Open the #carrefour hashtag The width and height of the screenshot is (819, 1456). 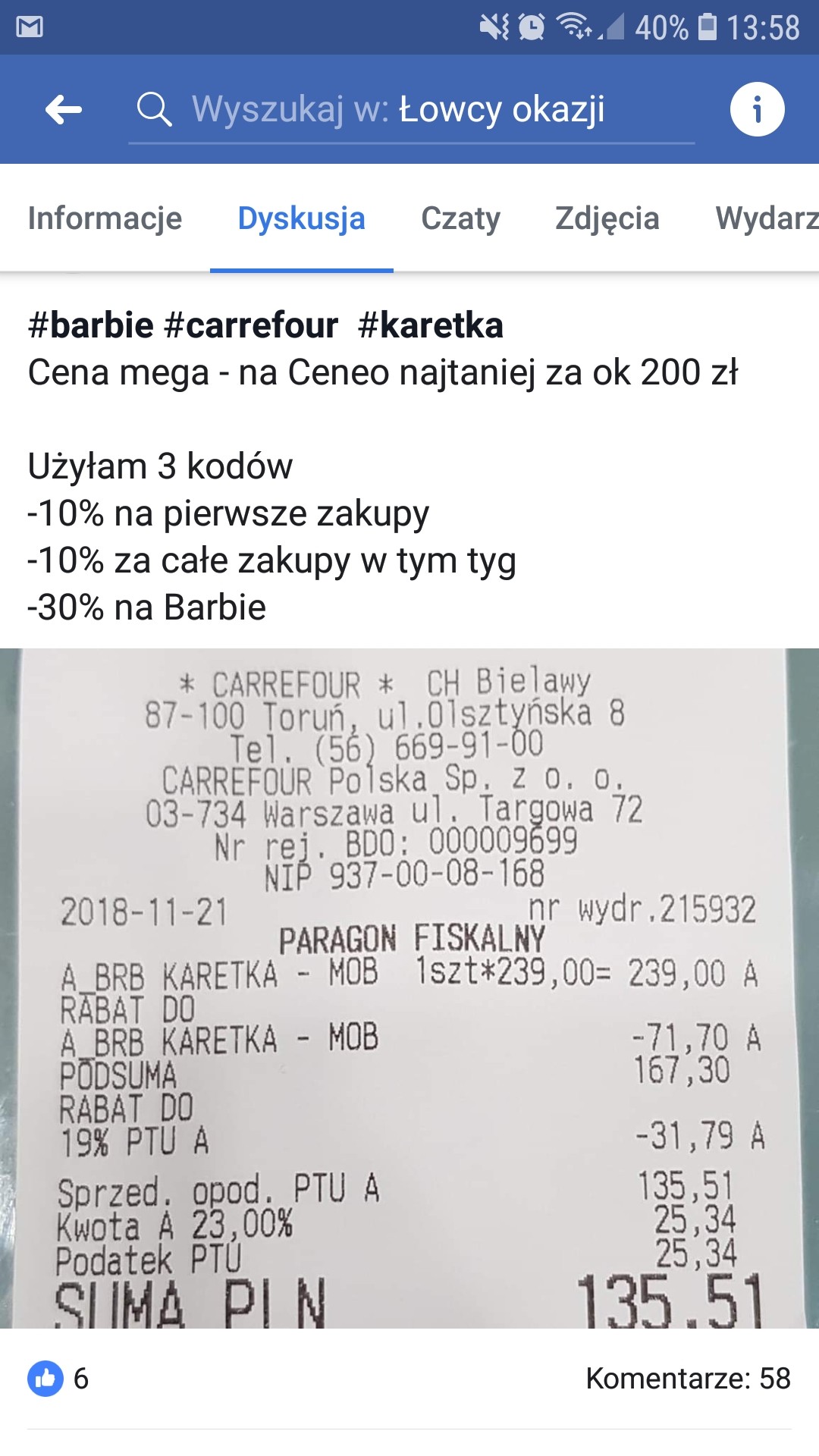[x=251, y=325]
